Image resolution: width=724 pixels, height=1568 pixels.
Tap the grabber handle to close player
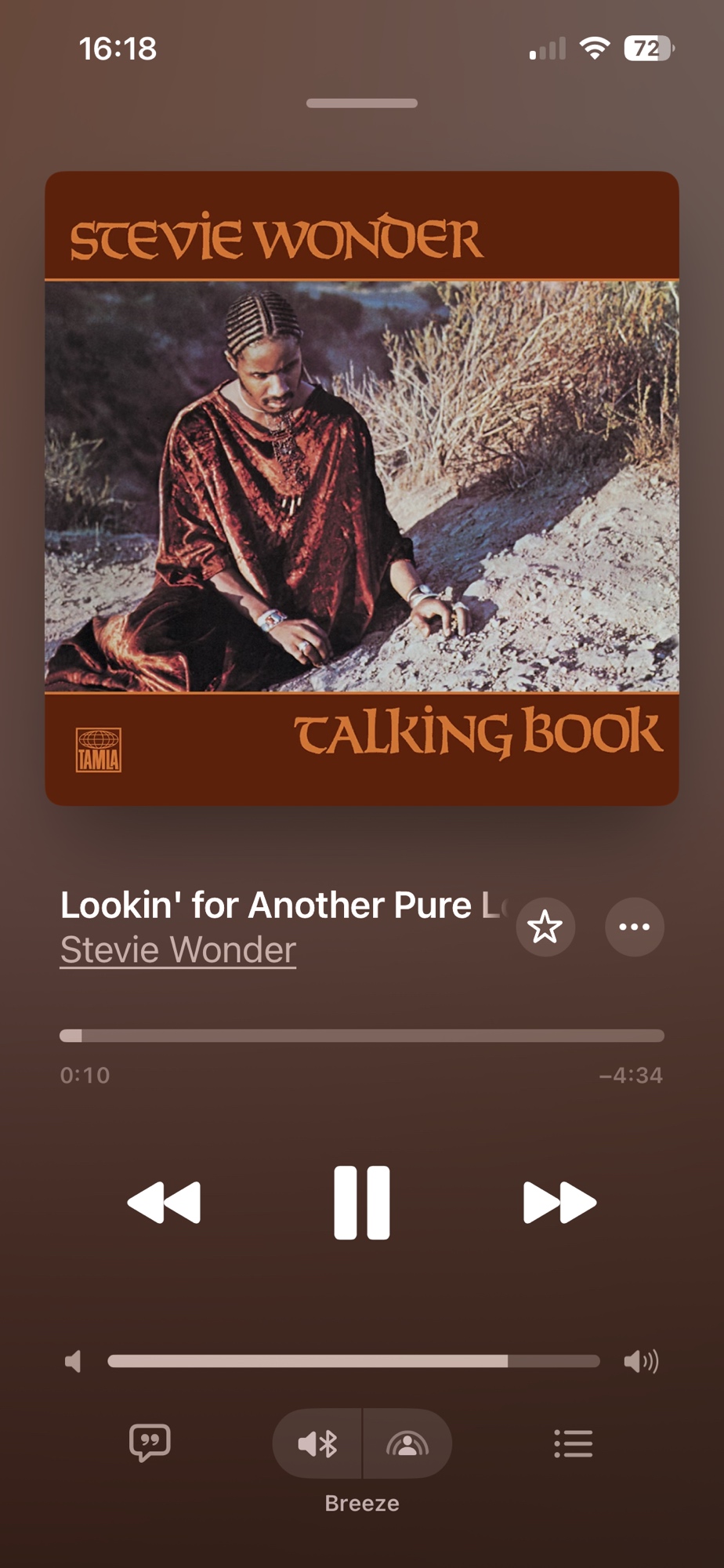click(361, 103)
